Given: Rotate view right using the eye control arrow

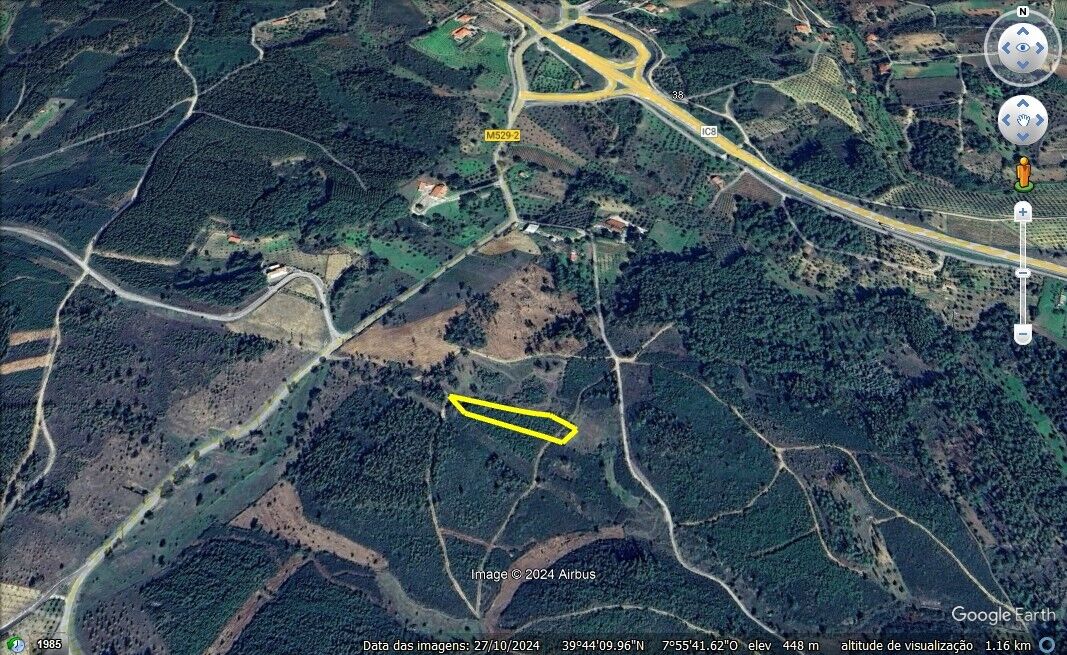Looking at the screenshot, I should (x=1041, y=47).
